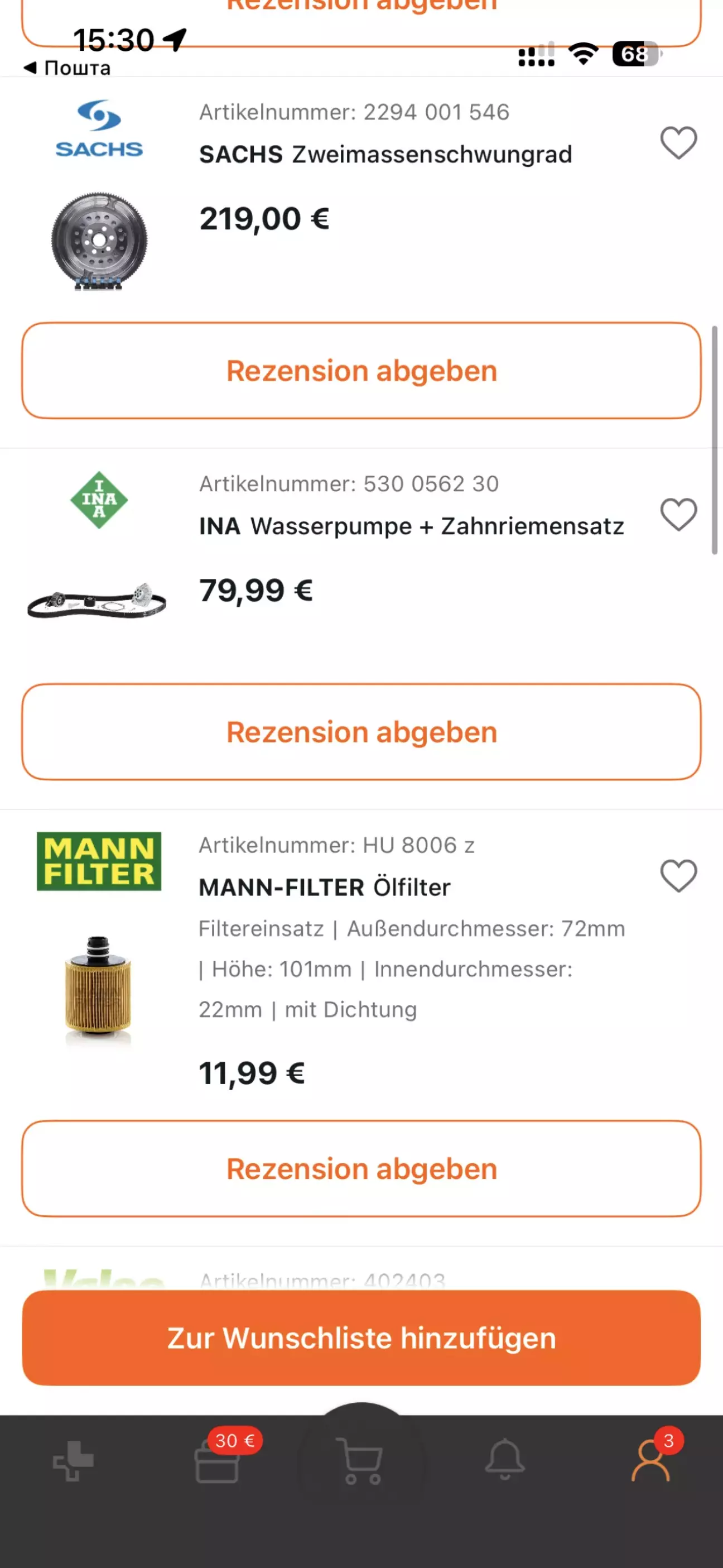Favorite the SACHS Zweimassenschwungrad item
Screen dimensions: 723x1568
(678, 143)
